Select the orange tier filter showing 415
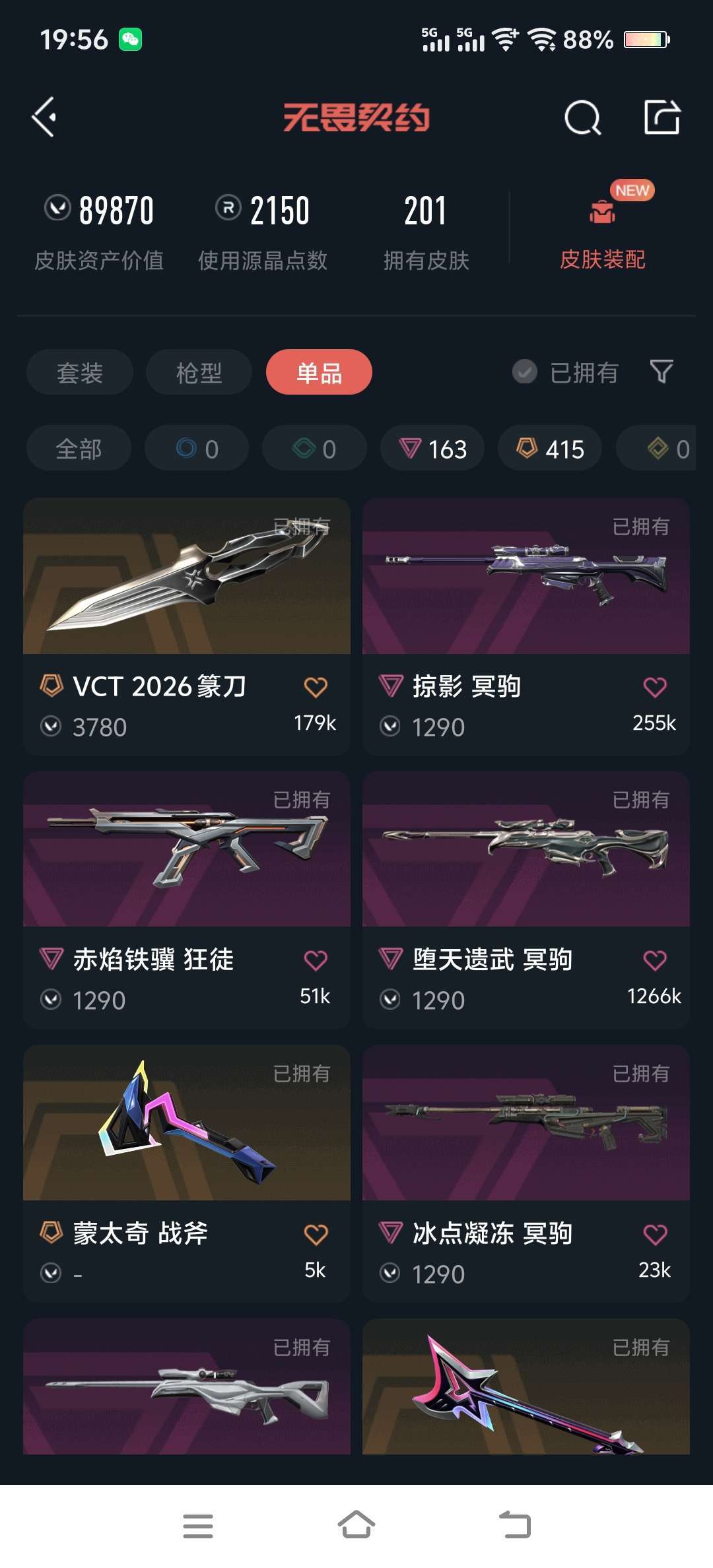The width and height of the screenshot is (713, 1568). click(549, 448)
